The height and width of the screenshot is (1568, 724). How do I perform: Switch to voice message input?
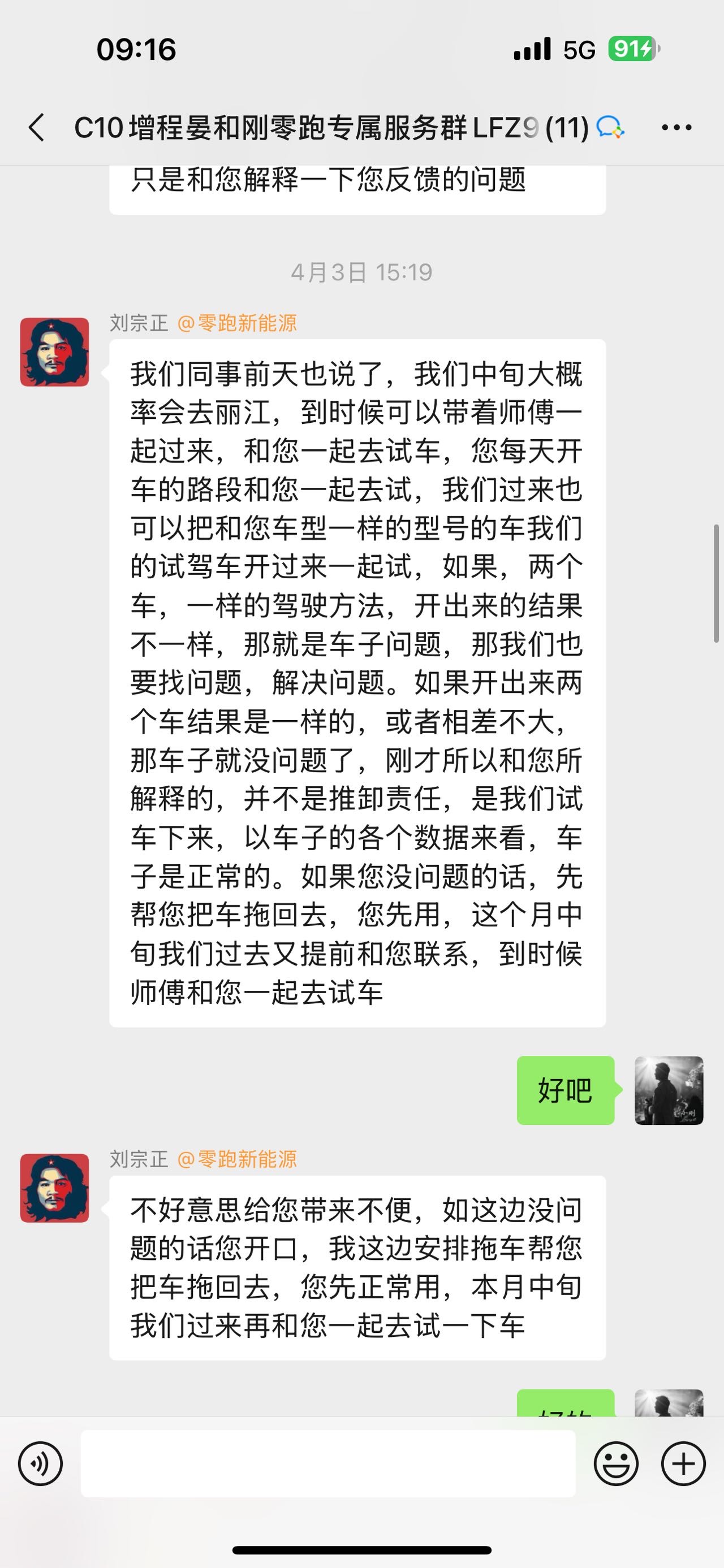point(41,1463)
